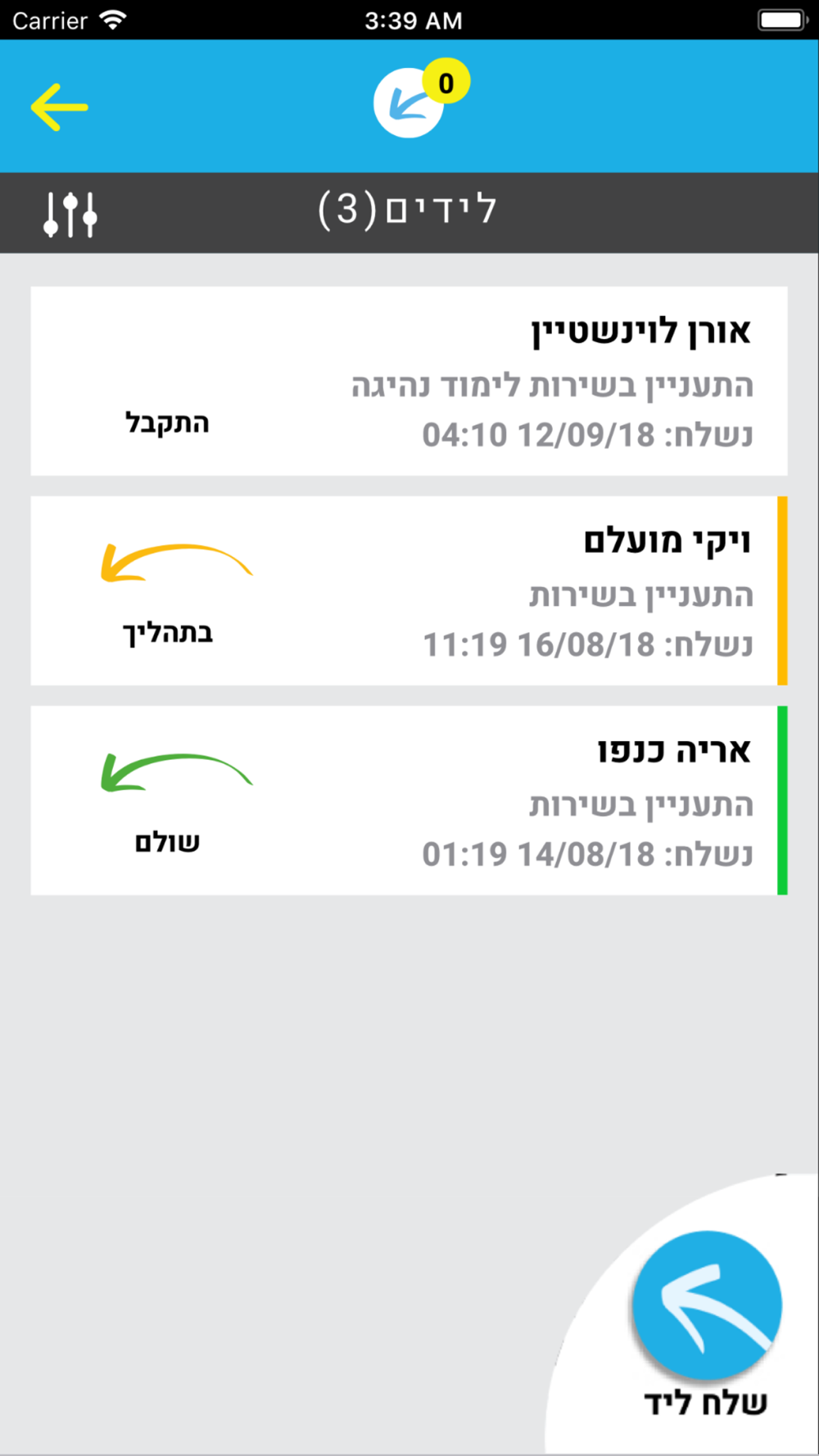Tap the yellow back arrow
819x1456 pixels.
59,106
